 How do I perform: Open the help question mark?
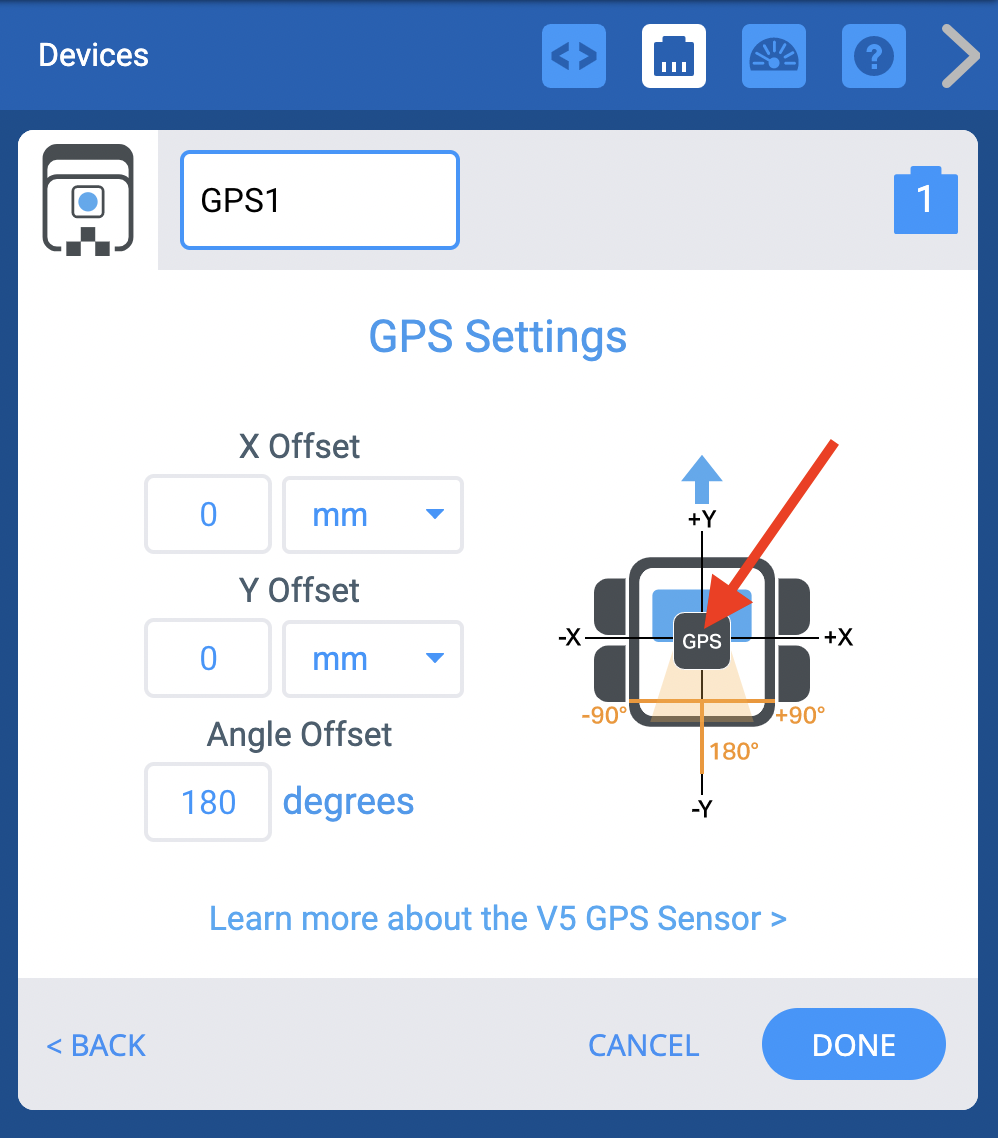point(874,56)
